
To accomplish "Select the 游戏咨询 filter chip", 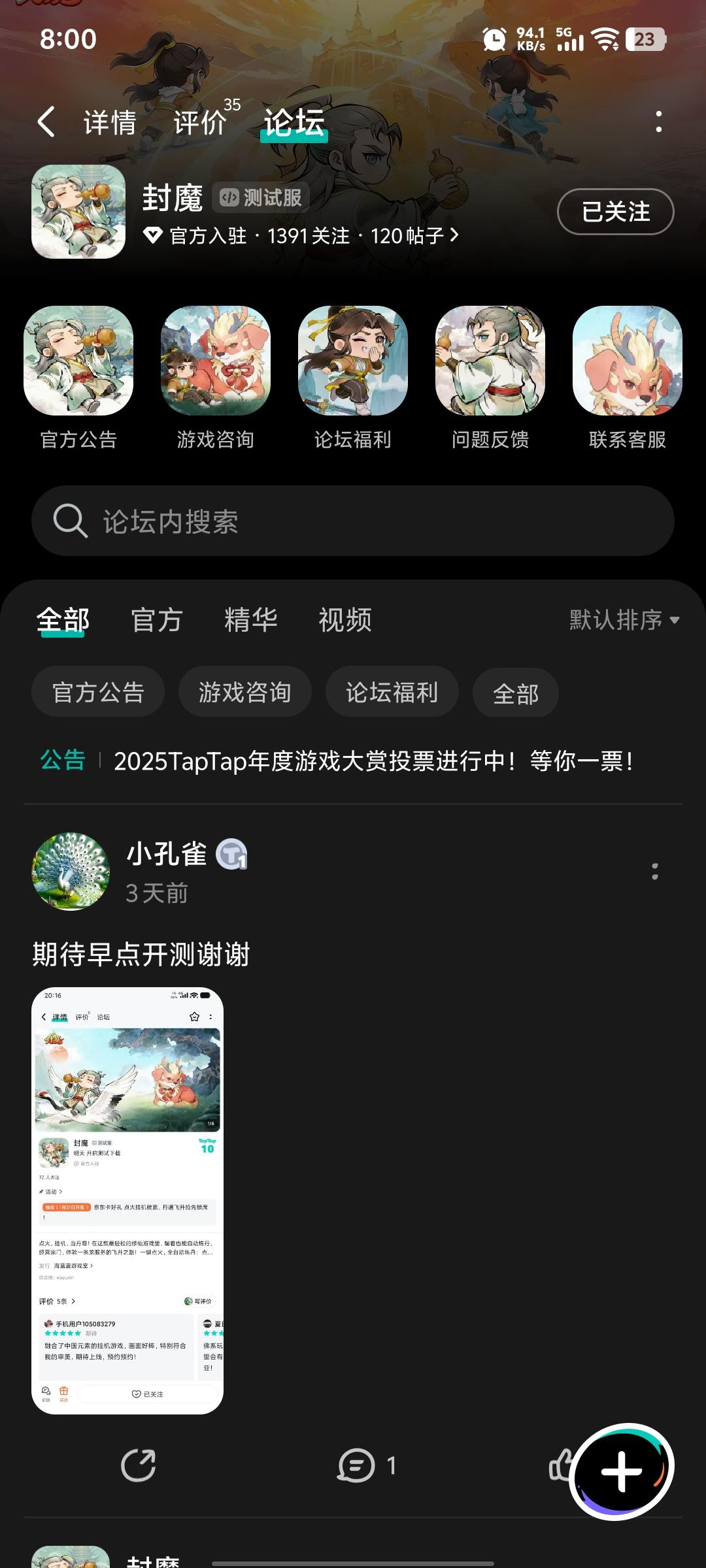I will [245, 692].
